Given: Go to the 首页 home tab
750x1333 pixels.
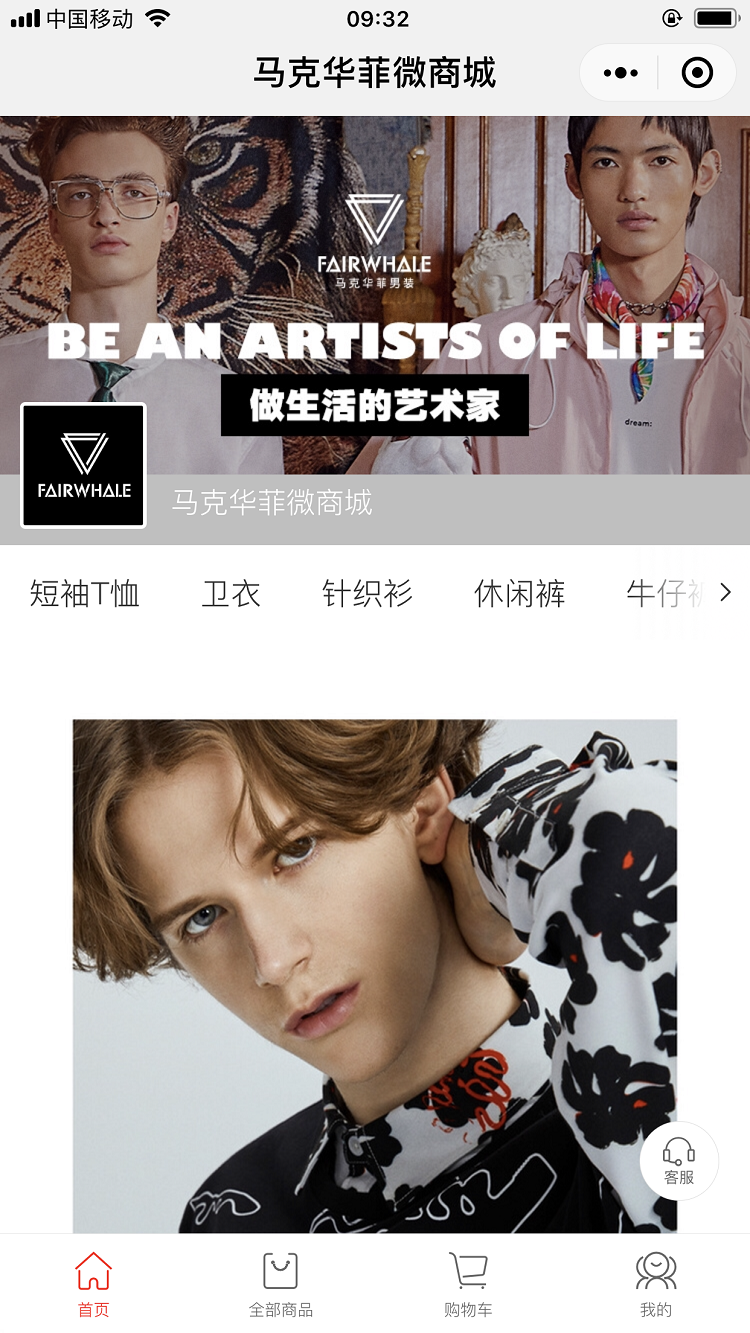Looking at the screenshot, I should [94, 1284].
